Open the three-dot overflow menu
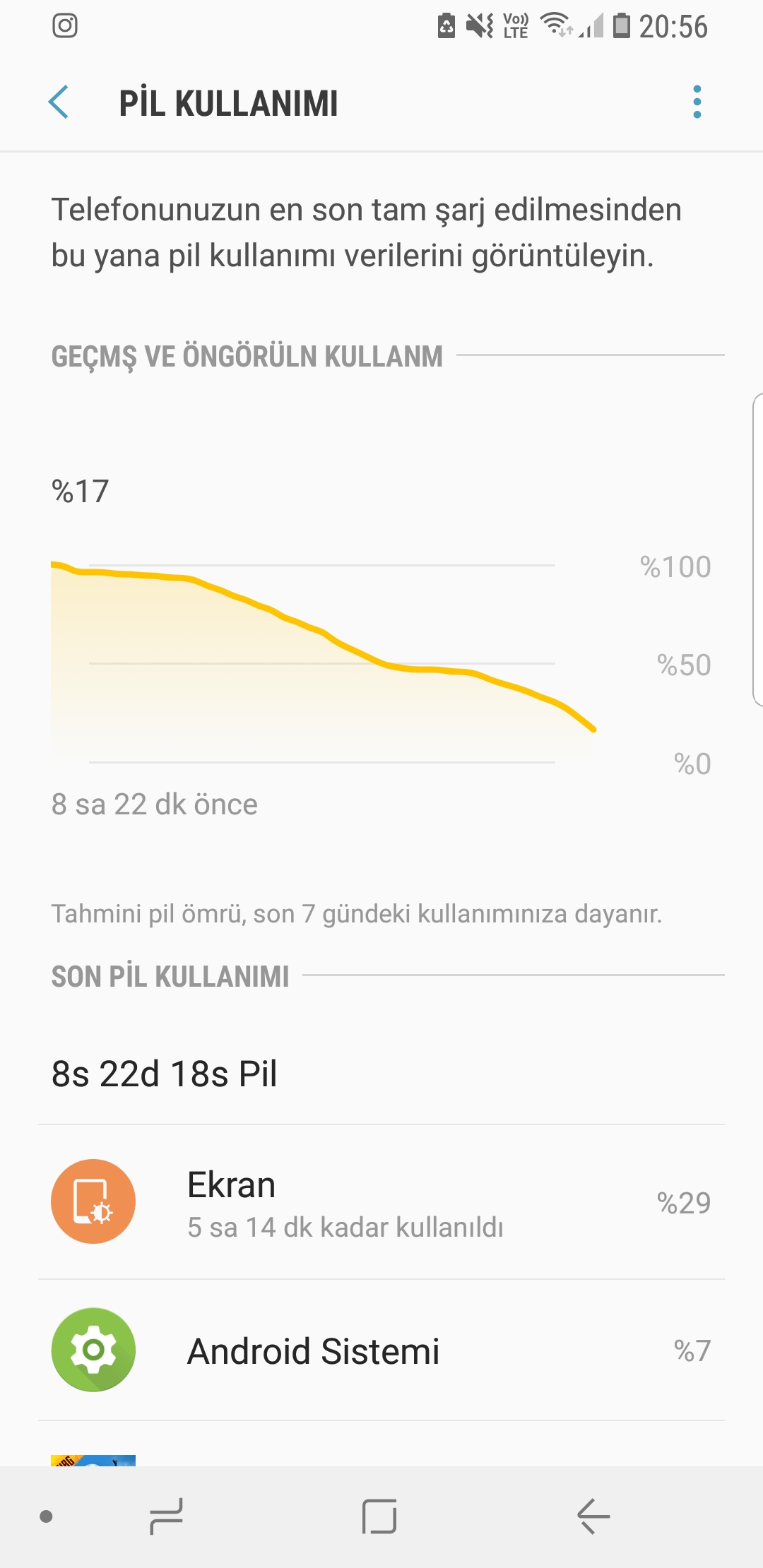This screenshot has width=763, height=1568. point(697,102)
